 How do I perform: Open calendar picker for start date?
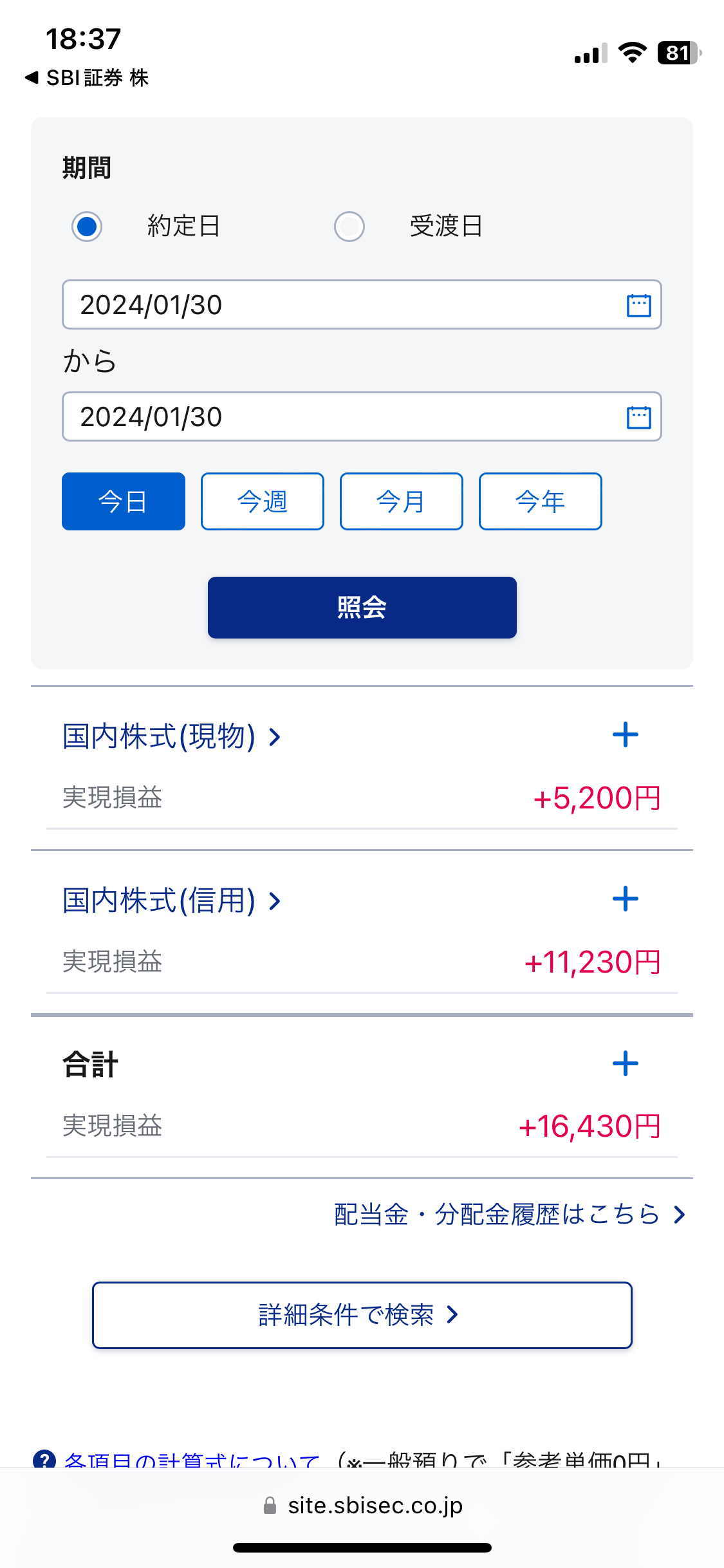coord(638,305)
